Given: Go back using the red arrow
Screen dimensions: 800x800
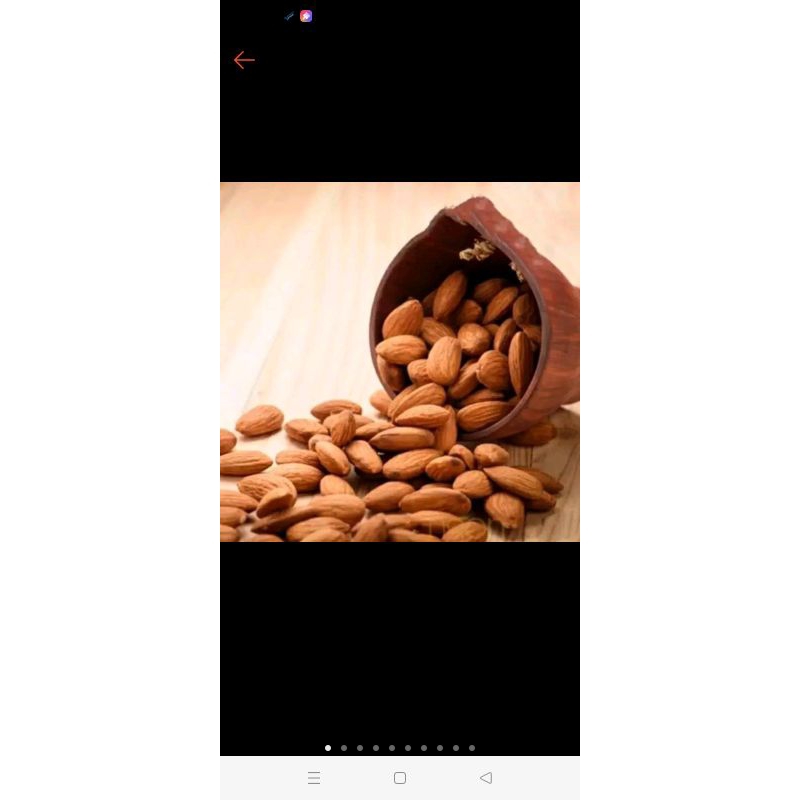Looking at the screenshot, I should [x=244, y=60].
